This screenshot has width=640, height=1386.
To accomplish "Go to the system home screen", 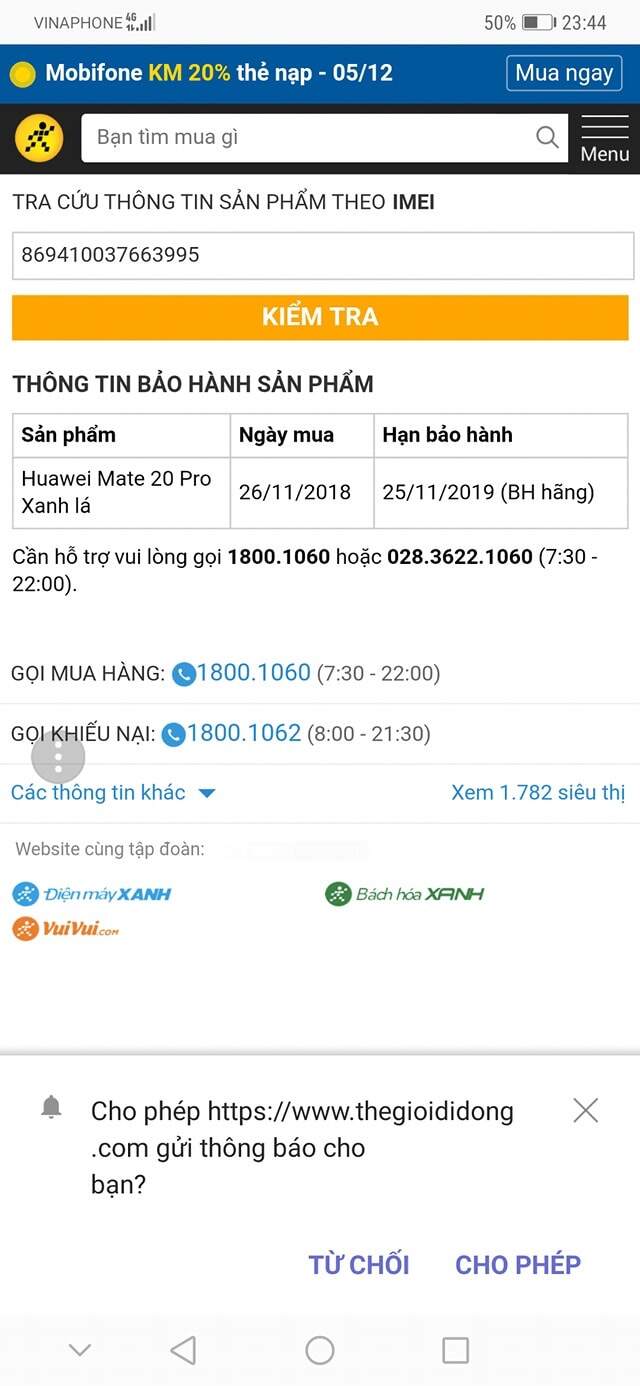I will coord(320,1351).
